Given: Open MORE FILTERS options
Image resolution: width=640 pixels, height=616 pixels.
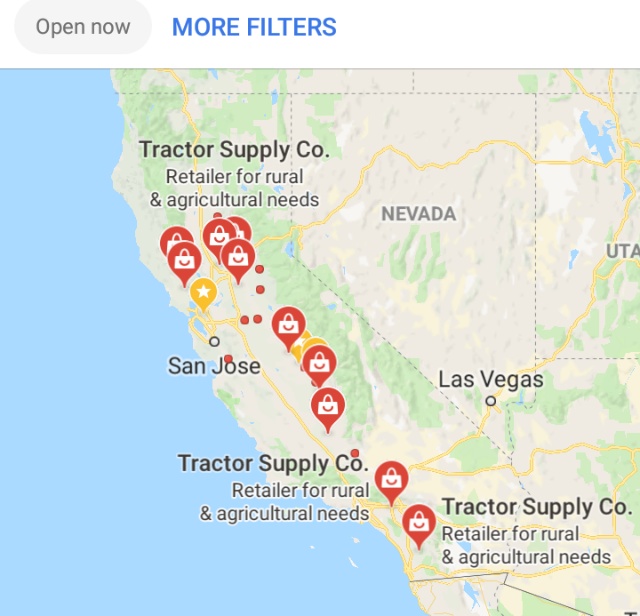Looking at the screenshot, I should pos(254,27).
